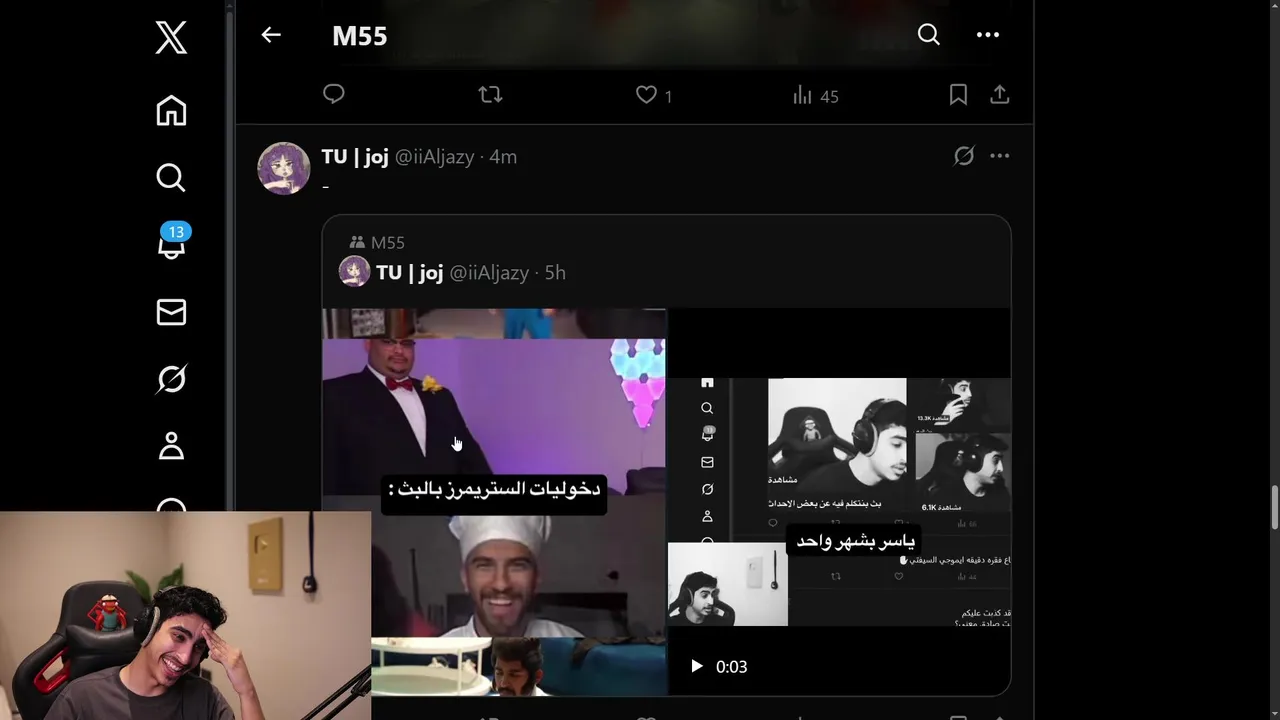View analytics for the post with 45 views
1280x720 pixels.
coord(803,95)
